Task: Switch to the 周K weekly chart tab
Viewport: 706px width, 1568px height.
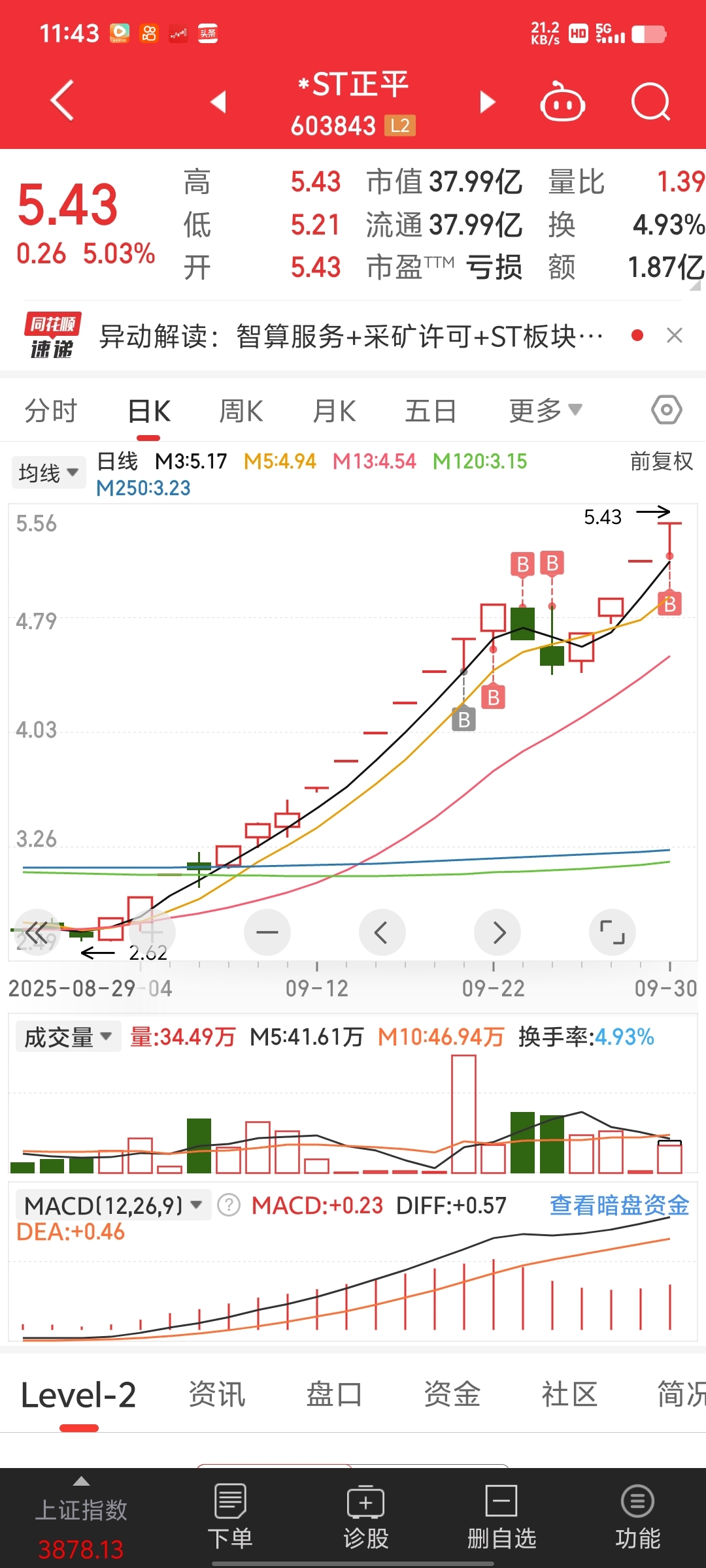Action: coord(241,410)
